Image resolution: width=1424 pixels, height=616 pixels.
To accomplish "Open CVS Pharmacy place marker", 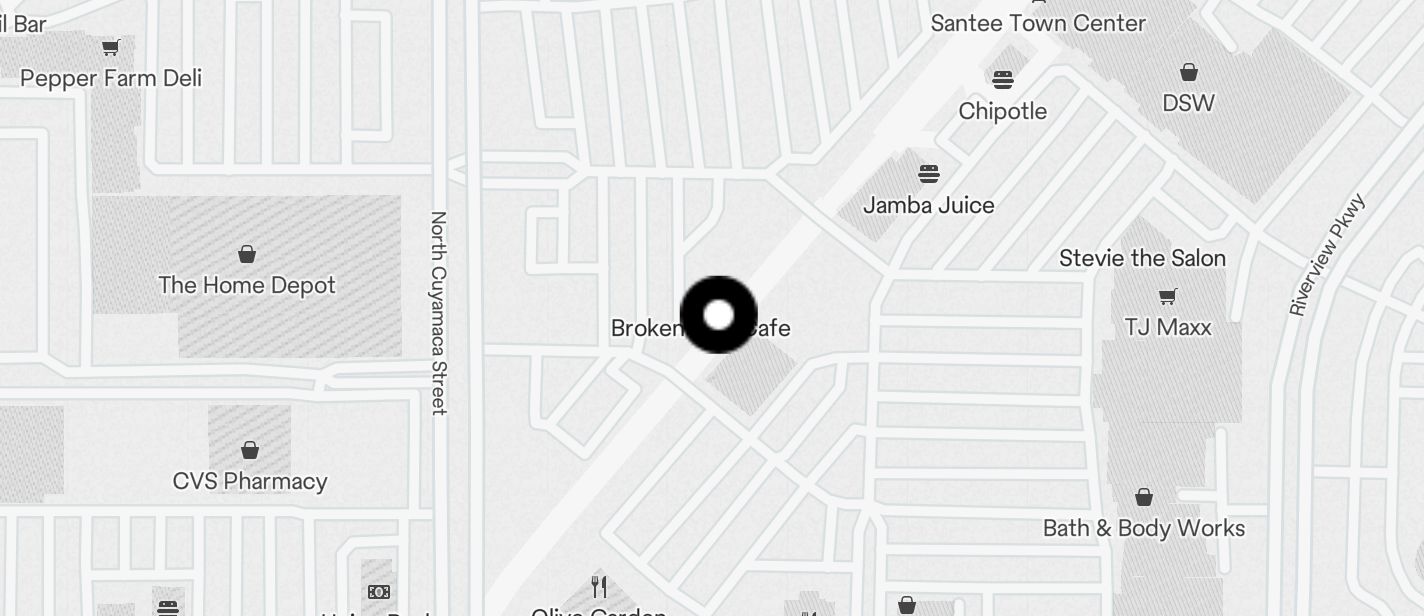I will click(x=250, y=451).
